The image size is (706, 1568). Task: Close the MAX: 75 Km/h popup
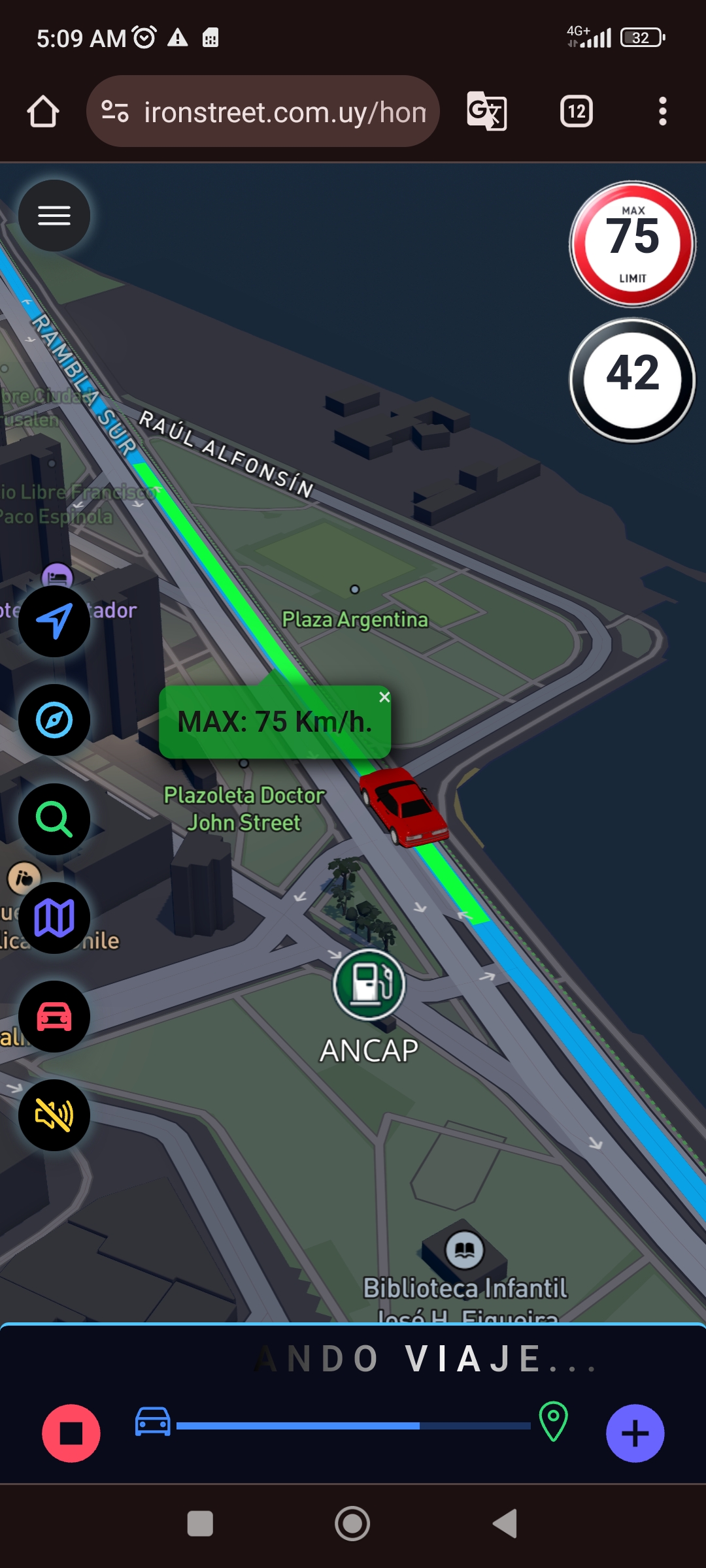pos(384,697)
